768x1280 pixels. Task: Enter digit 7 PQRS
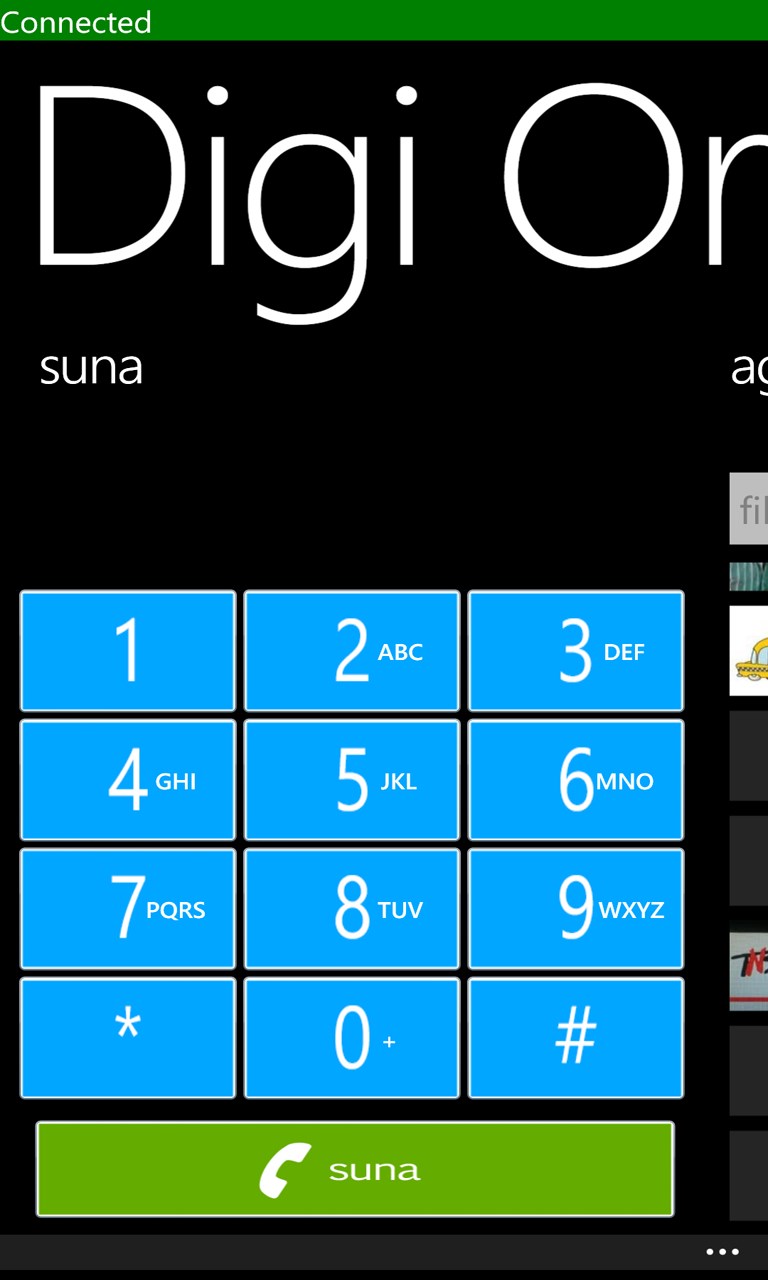click(x=128, y=909)
